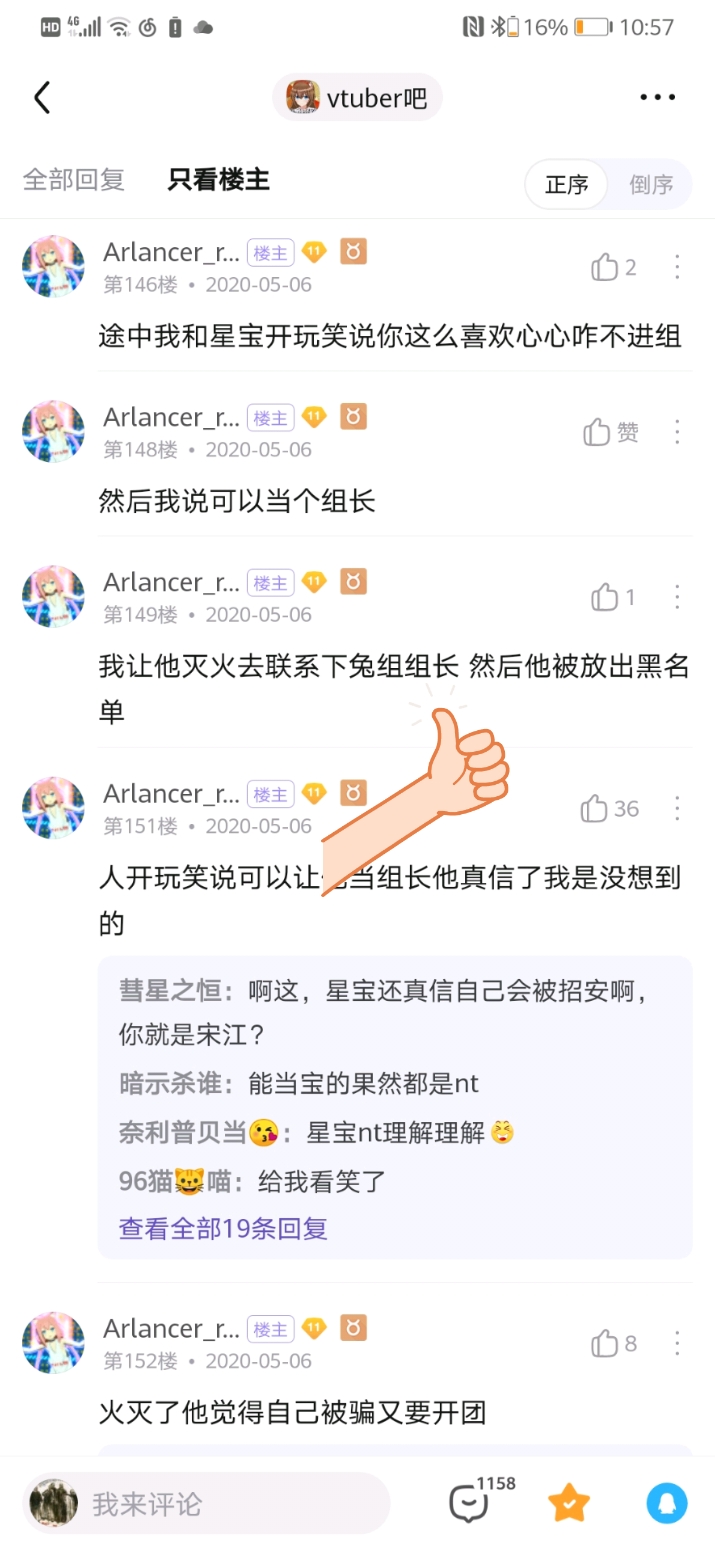This screenshot has height=1551, width=715.
Task: Tap 赞 on the 第148楼 post
Action: (x=611, y=432)
